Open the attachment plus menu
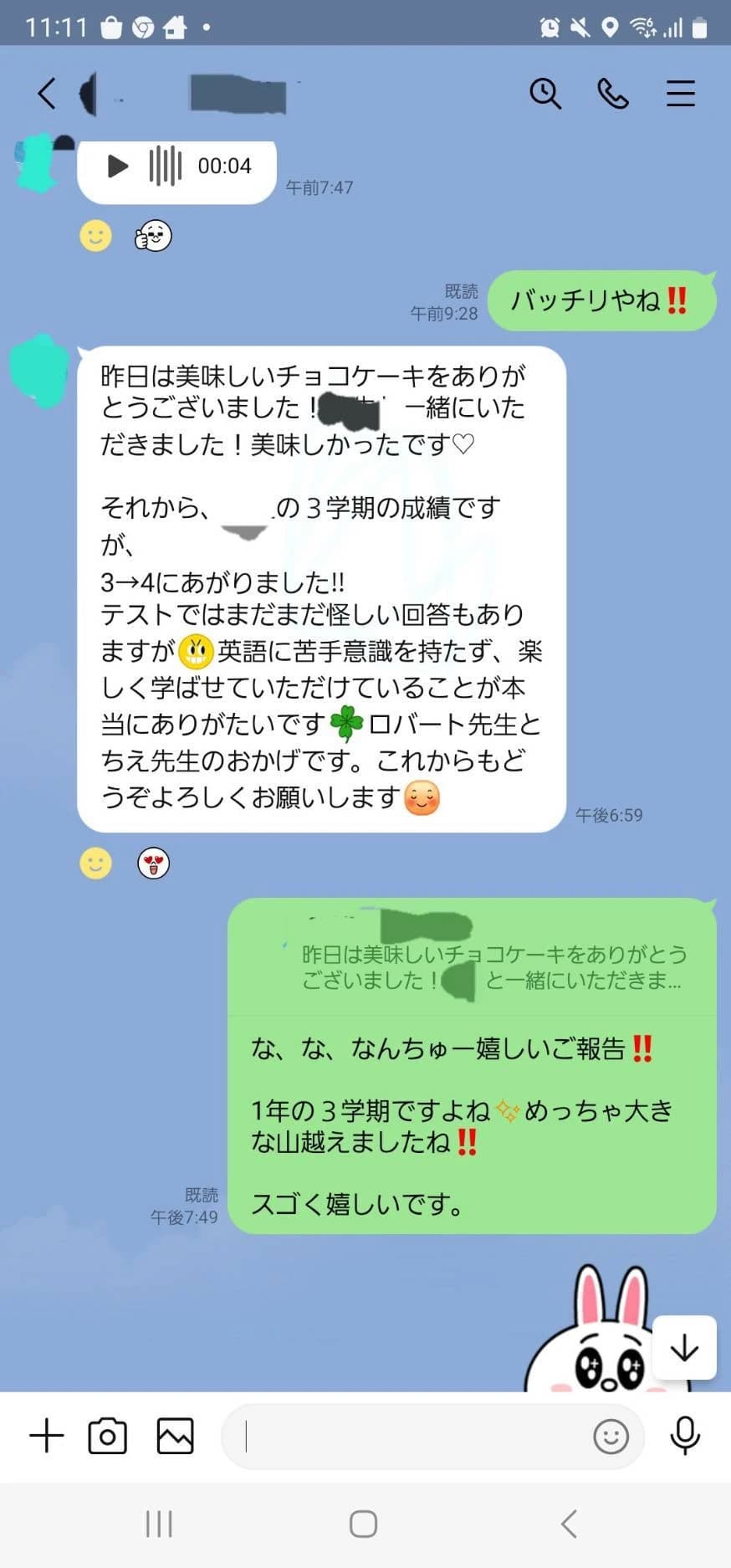The height and width of the screenshot is (1568, 731). pyautogui.click(x=46, y=1436)
